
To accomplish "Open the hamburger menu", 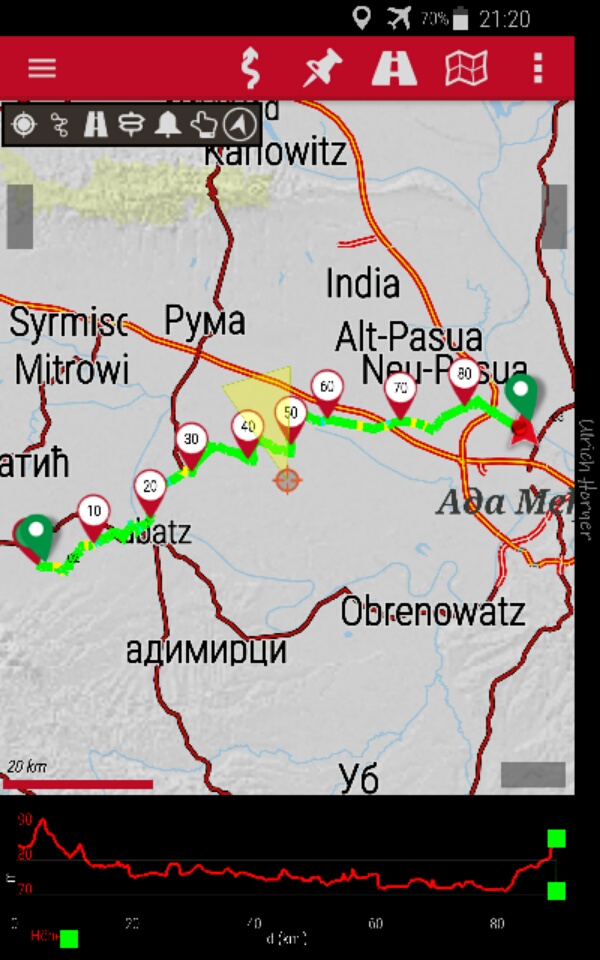I will [42, 67].
